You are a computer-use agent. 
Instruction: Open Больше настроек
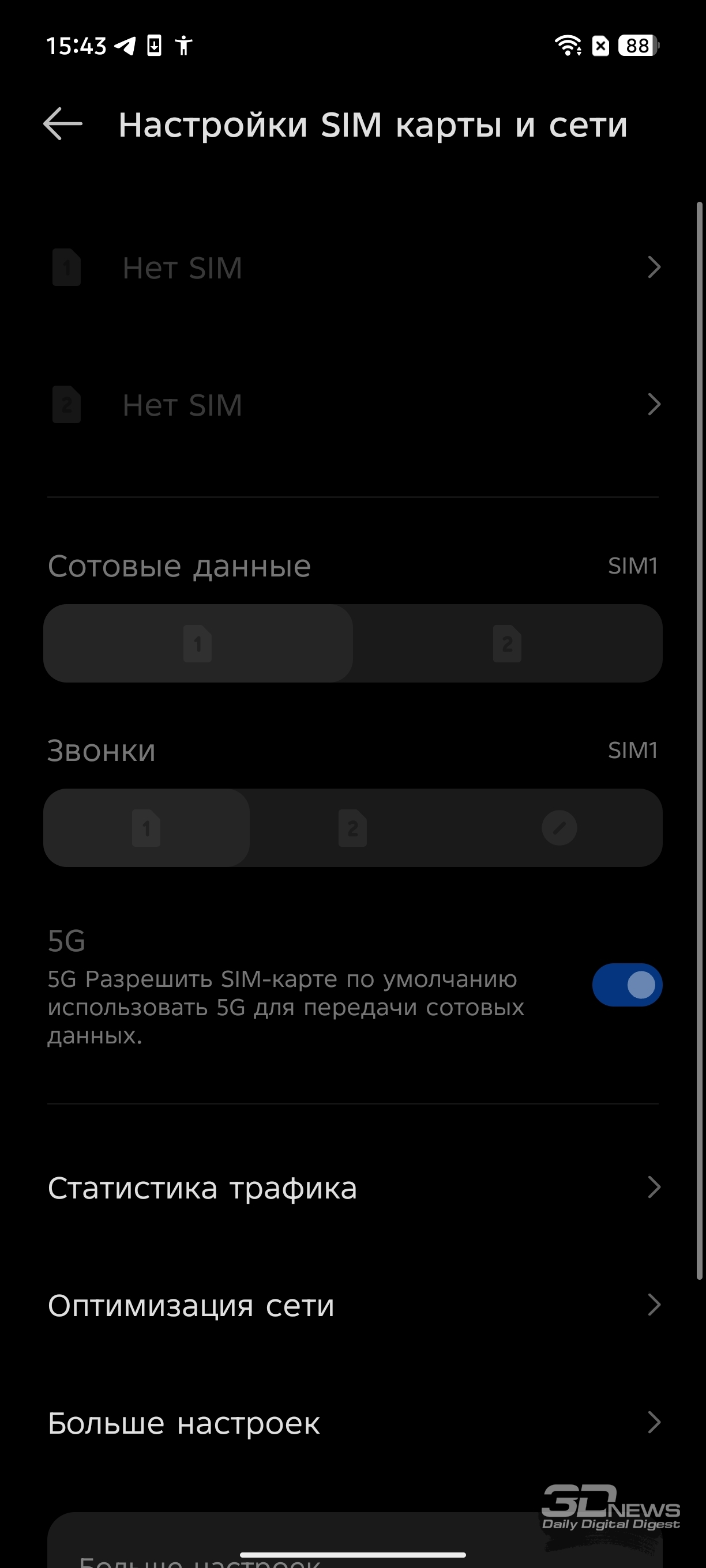354,1423
